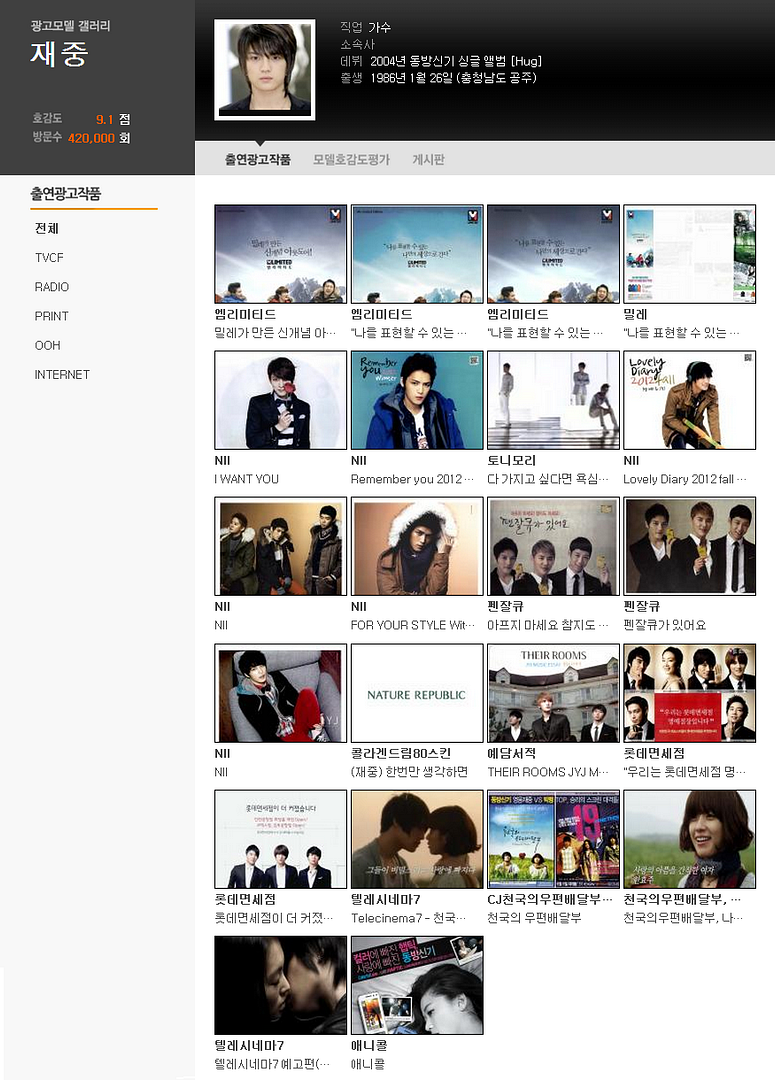This screenshot has height=1080, width=775.
Task: Open the NII I WANT YOU ad
Action: pos(280,400)
